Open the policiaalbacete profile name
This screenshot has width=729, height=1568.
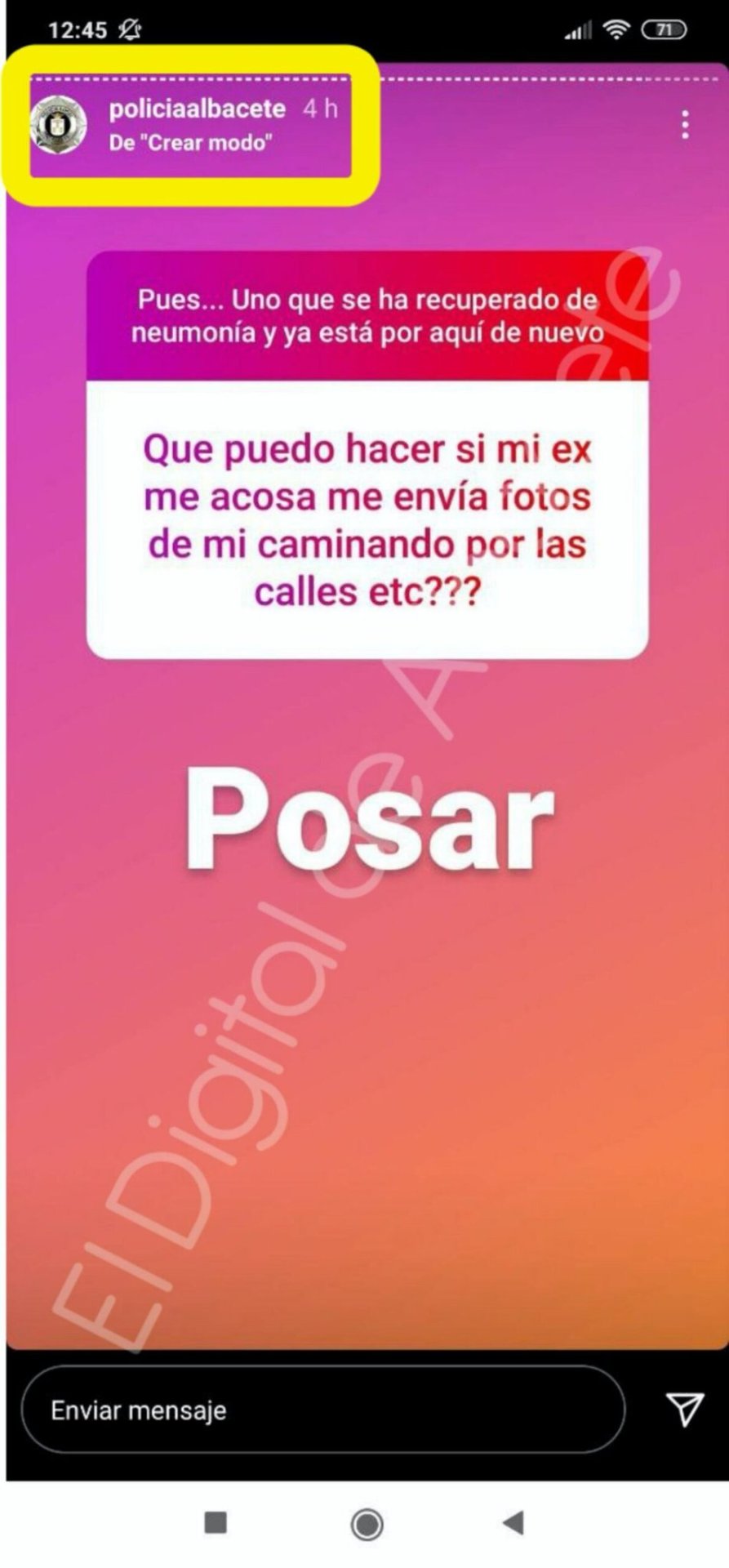[x=197, y=109]
